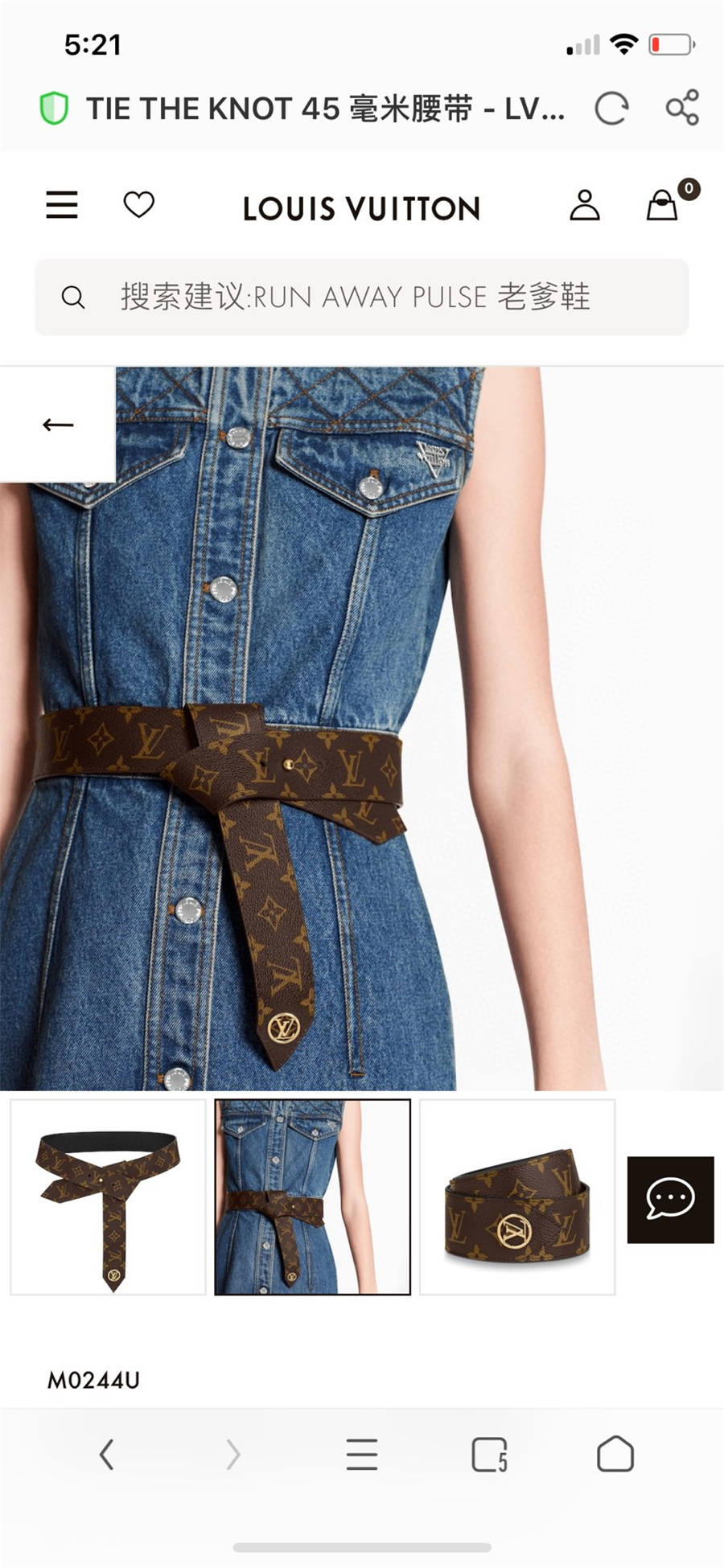Tap the page title address bar

point(325,109)
